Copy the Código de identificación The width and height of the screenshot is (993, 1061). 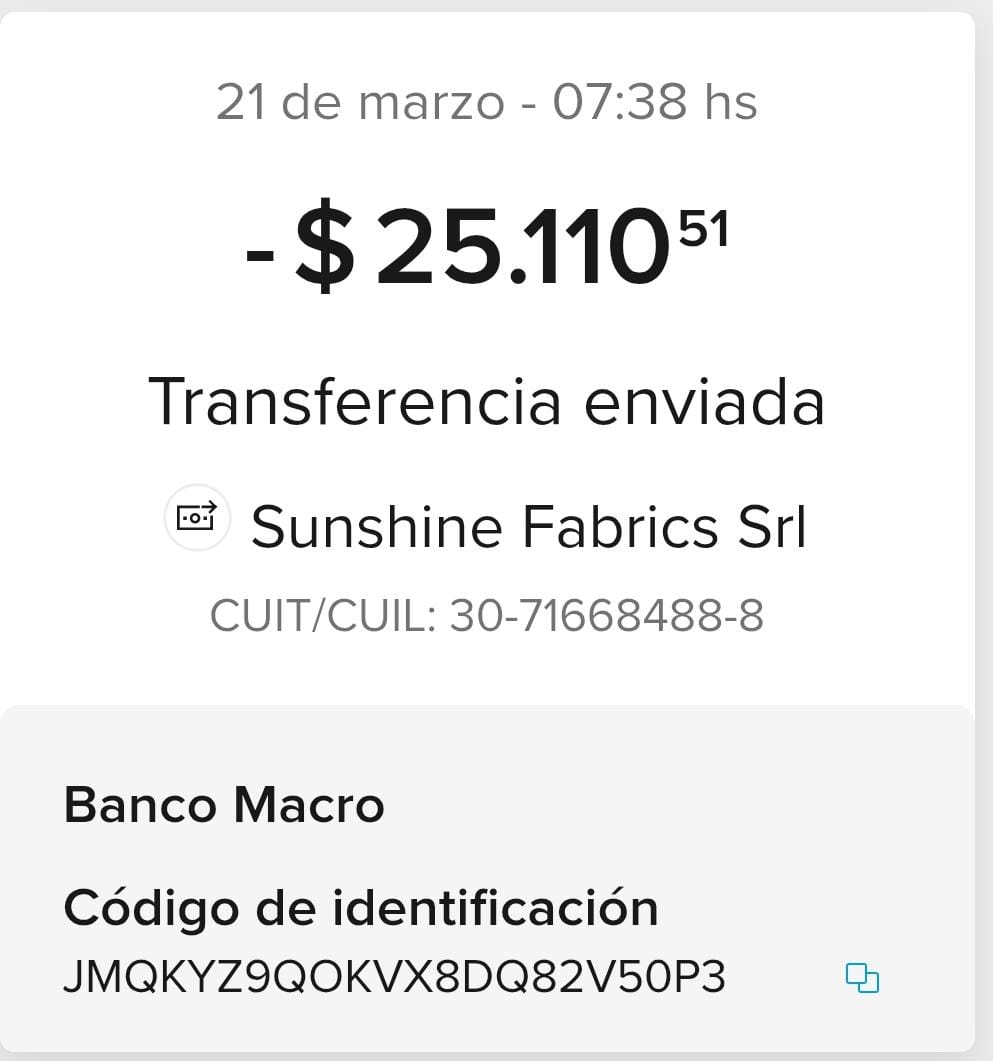862,977
